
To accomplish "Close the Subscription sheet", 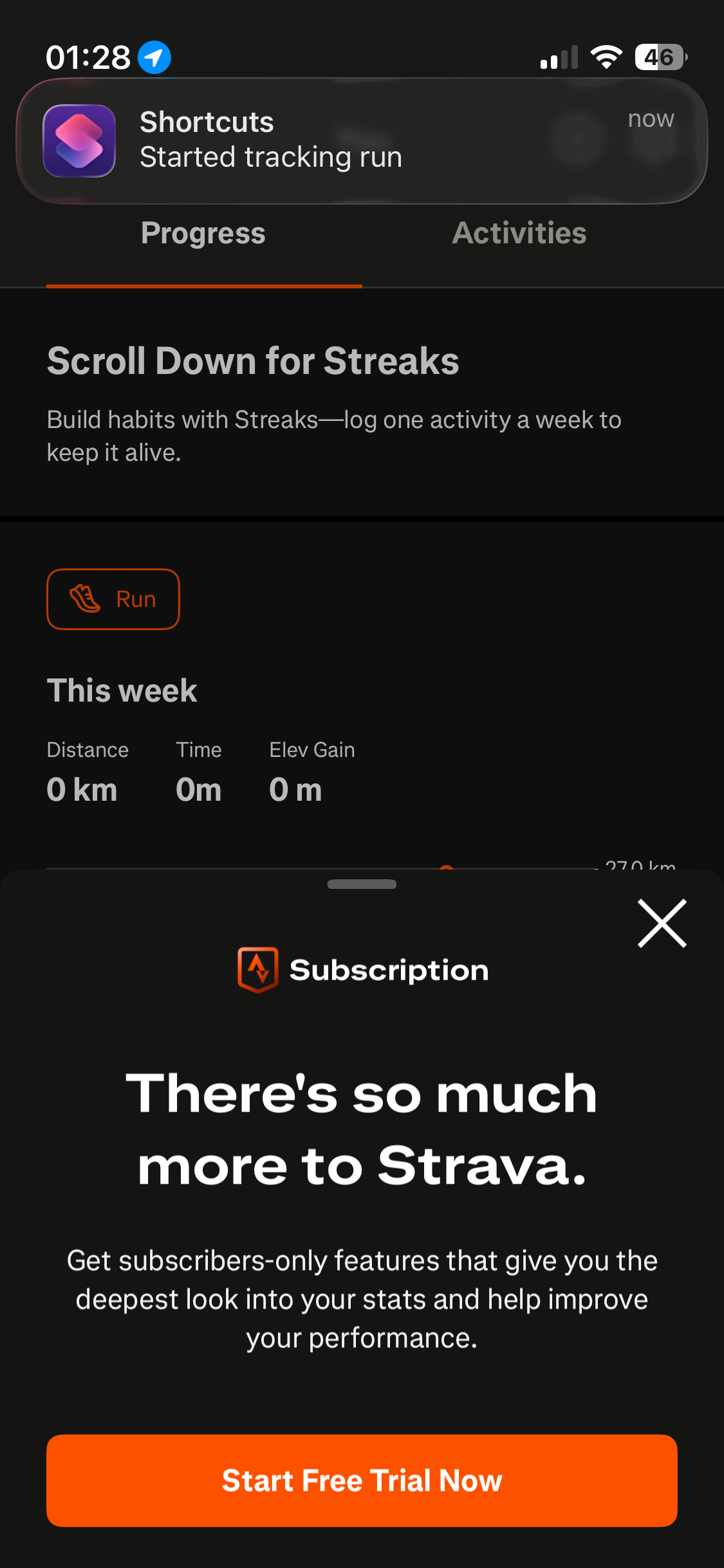I will pyautogui.click(x=662, y=924).
